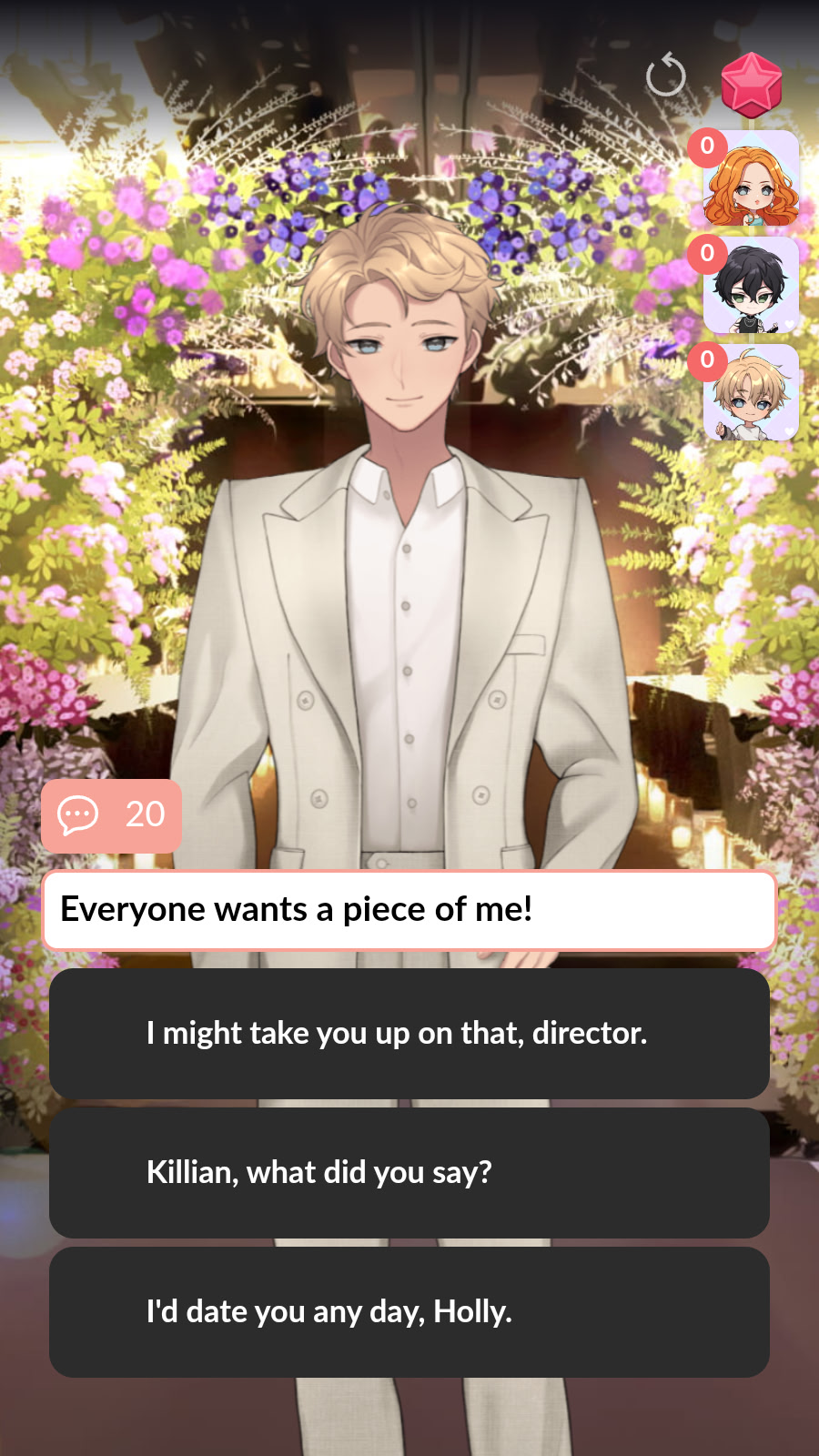The width and height of the screenshot is (819, 1456).
Task: Open the red-haired character's avatar
Action: point(751,179)
